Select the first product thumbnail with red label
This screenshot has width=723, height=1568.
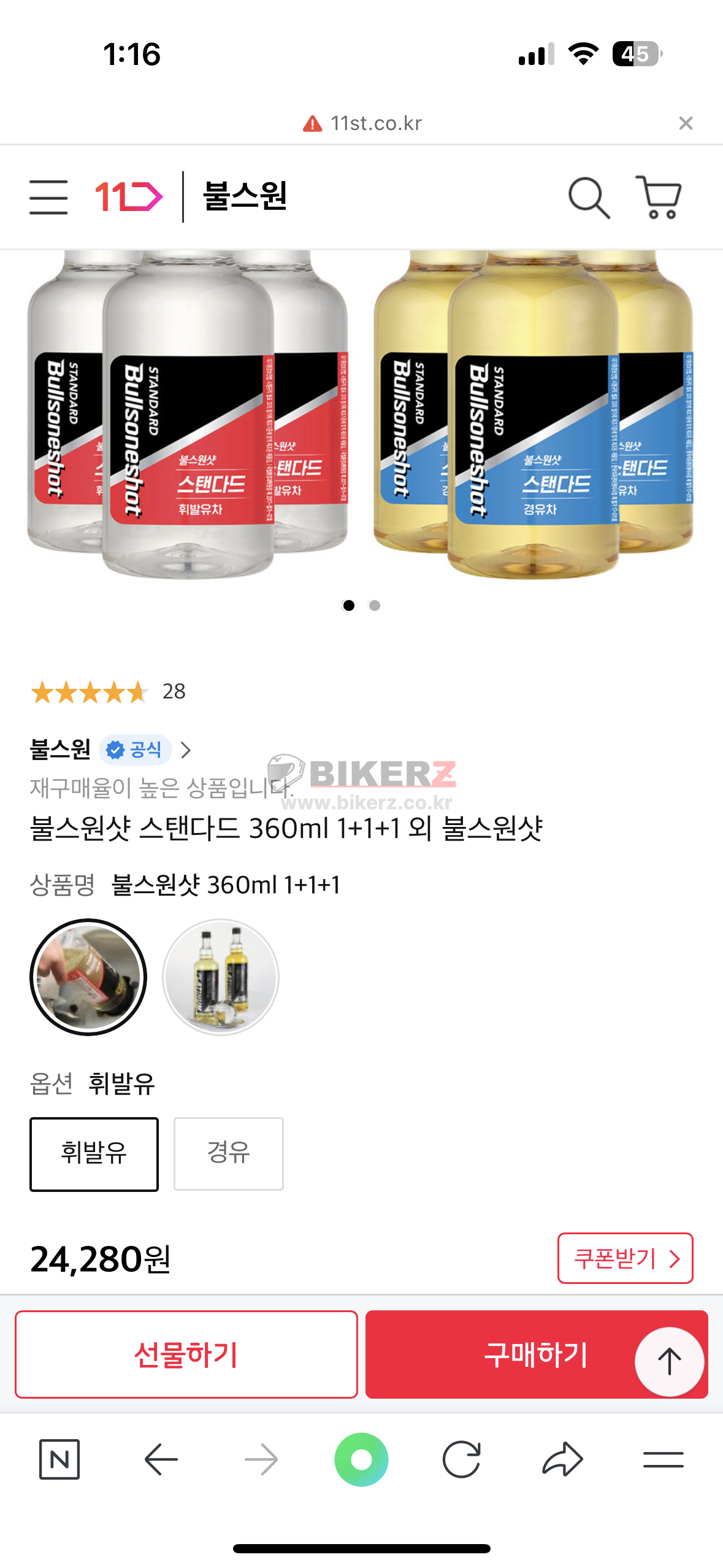(88, 977)
